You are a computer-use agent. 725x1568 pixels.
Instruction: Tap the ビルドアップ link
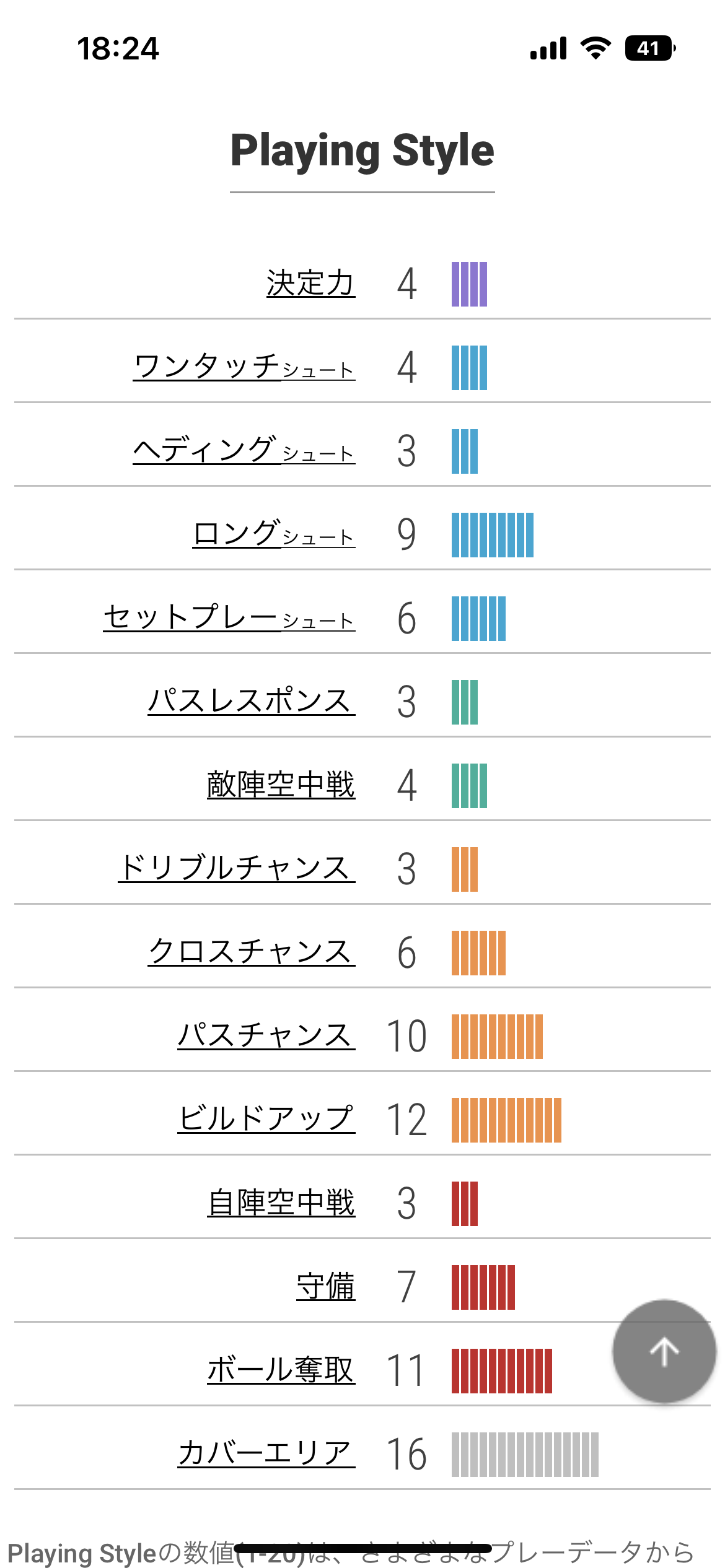click(x=266, y=1119)
